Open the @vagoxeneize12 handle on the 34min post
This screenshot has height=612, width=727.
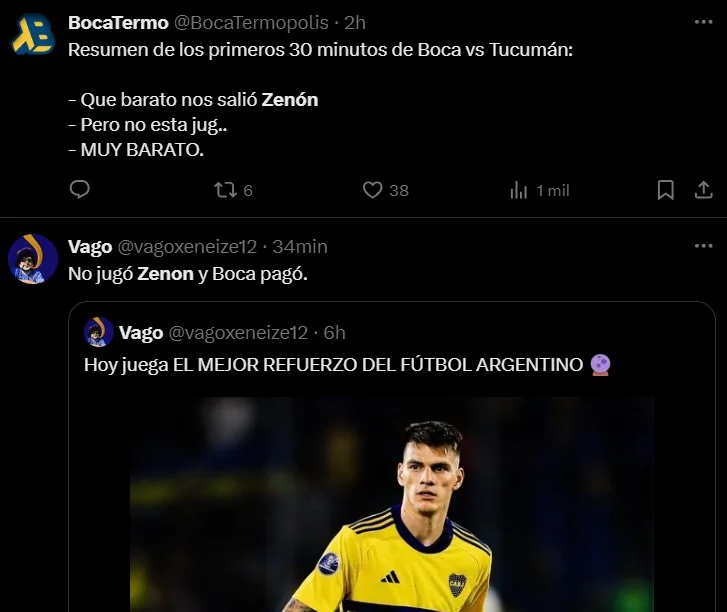(187, 246)
